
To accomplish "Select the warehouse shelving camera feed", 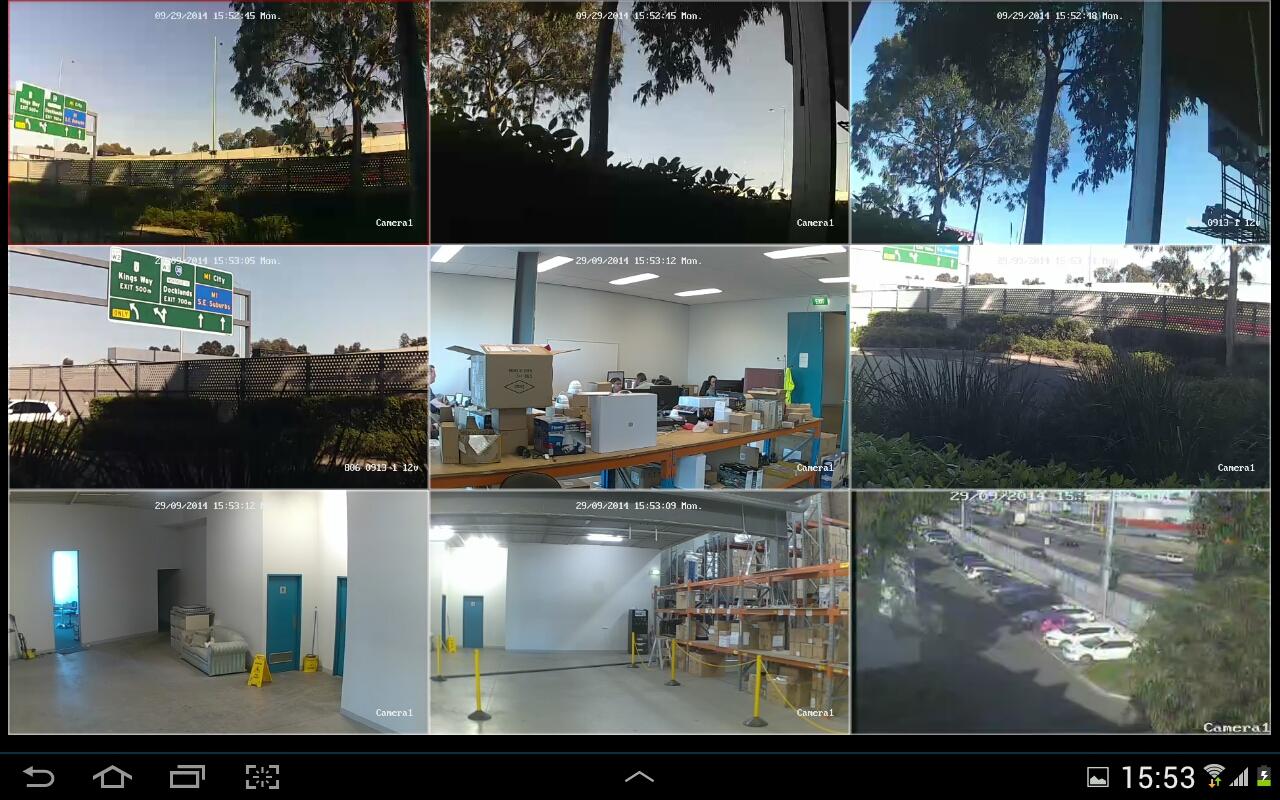I will 640,612.
